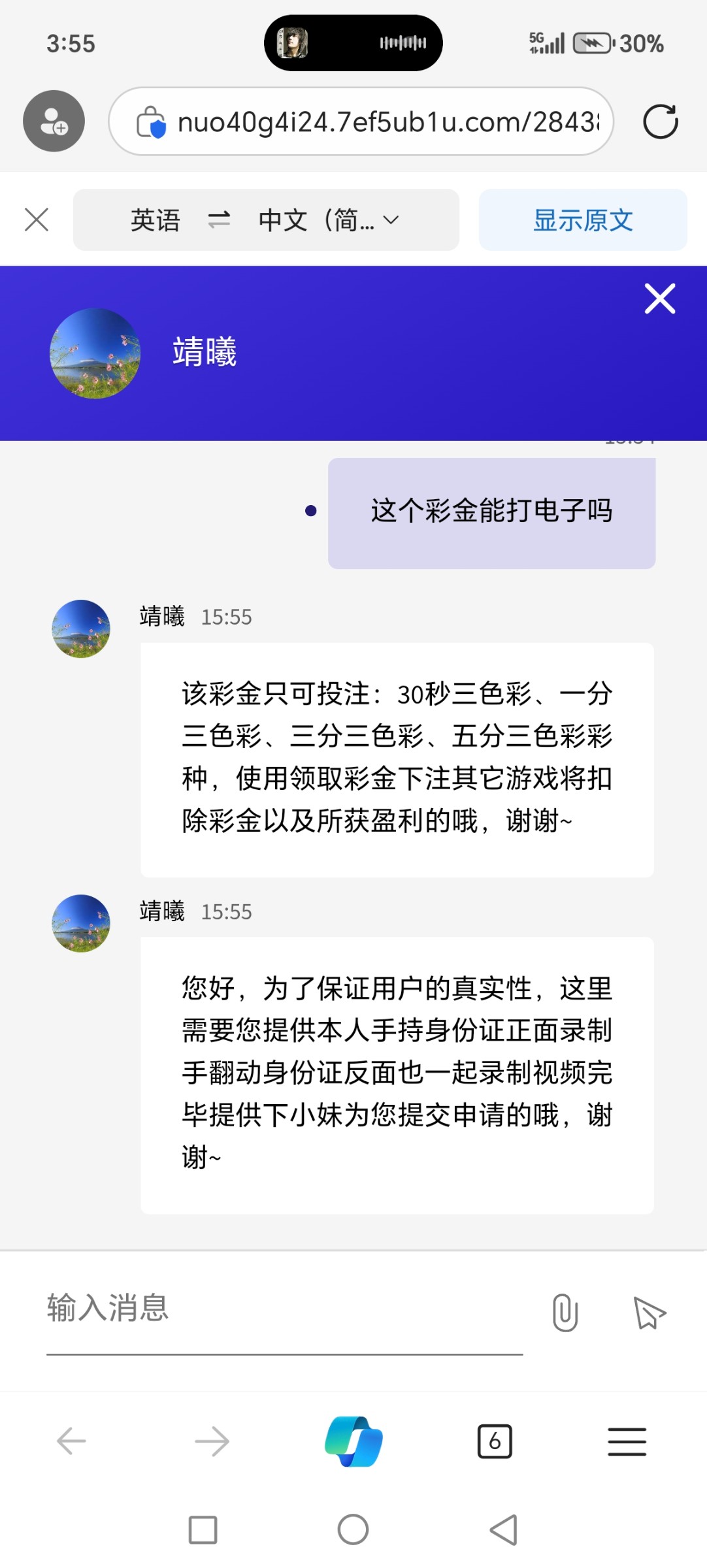Screen dimensions: 707x1568
Task: Send the chat message
Action: pos(649,1313)
